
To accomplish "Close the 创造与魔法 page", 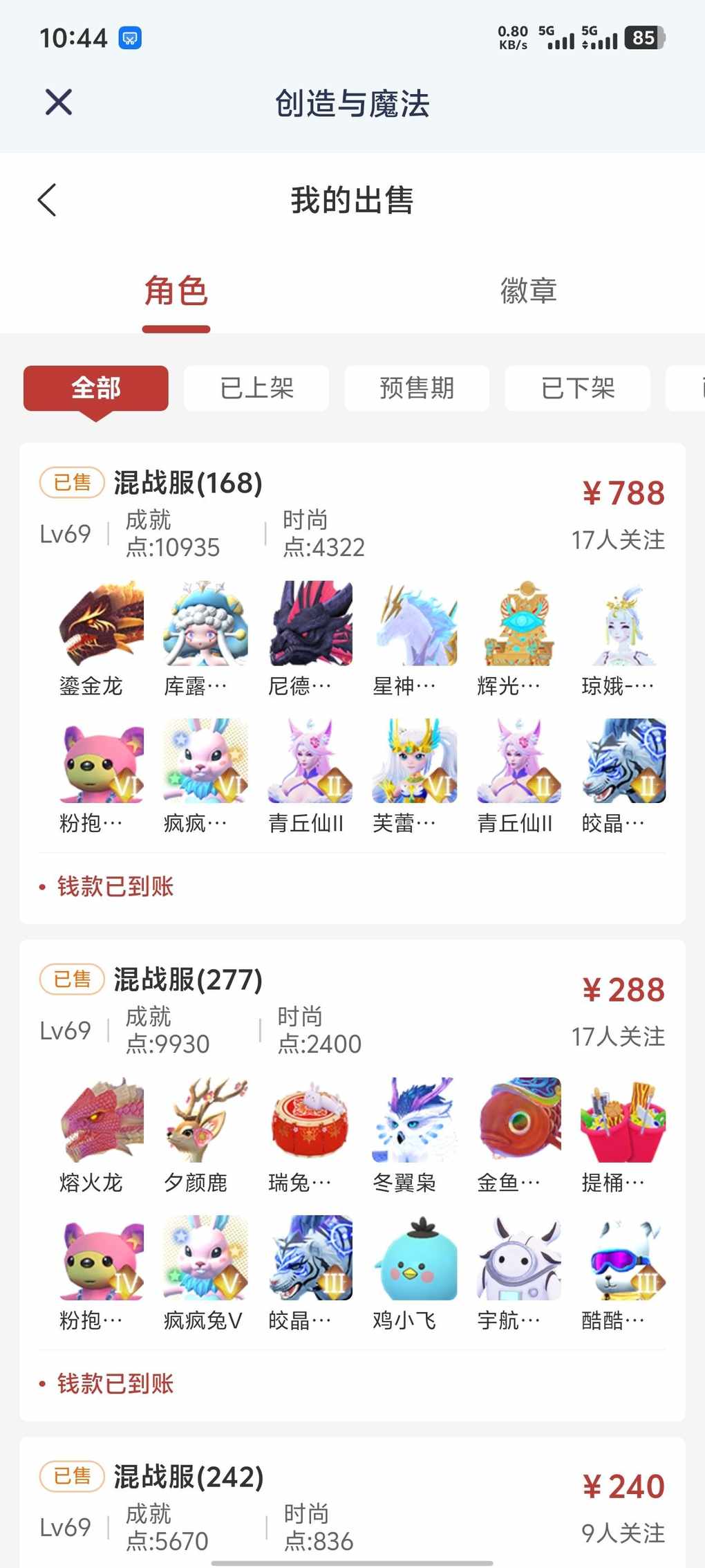I will click(59, 103).
